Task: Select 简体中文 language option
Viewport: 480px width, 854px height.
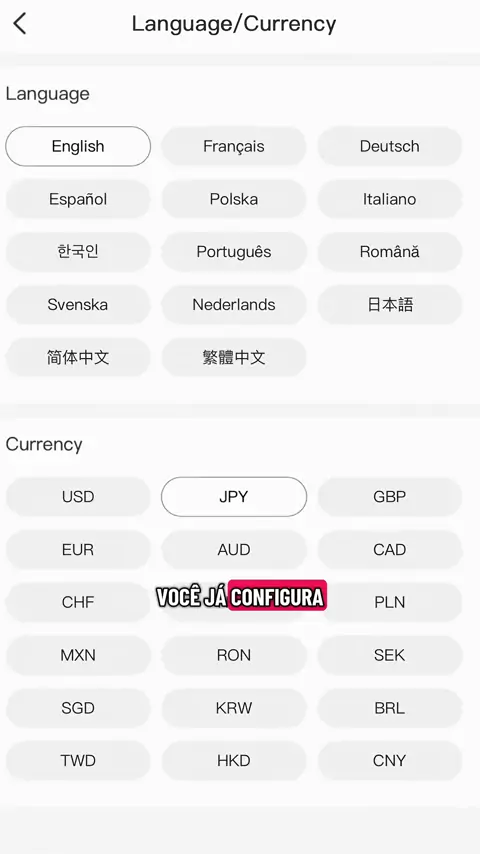Action: click(78, 358)
